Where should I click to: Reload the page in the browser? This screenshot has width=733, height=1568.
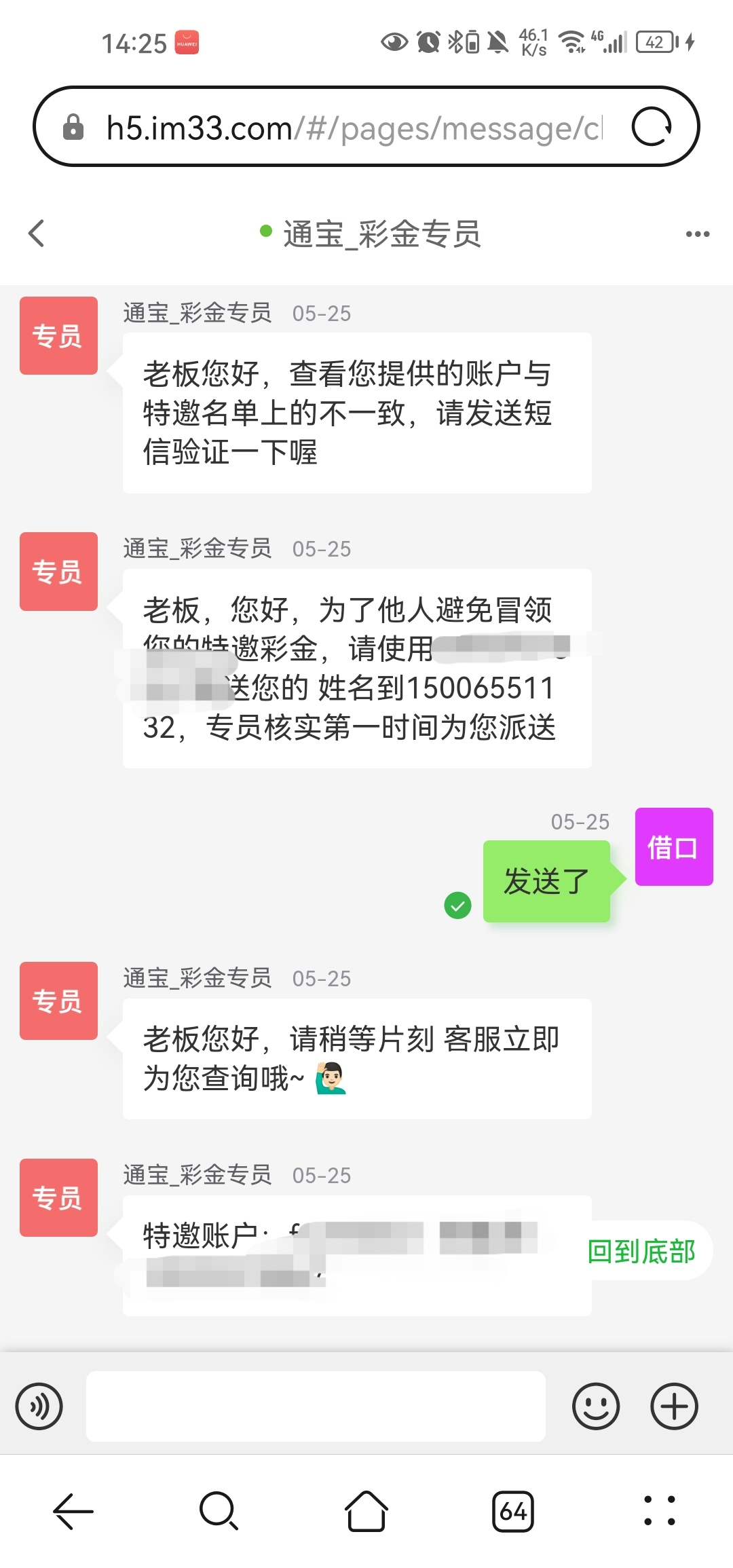(652, 127)
